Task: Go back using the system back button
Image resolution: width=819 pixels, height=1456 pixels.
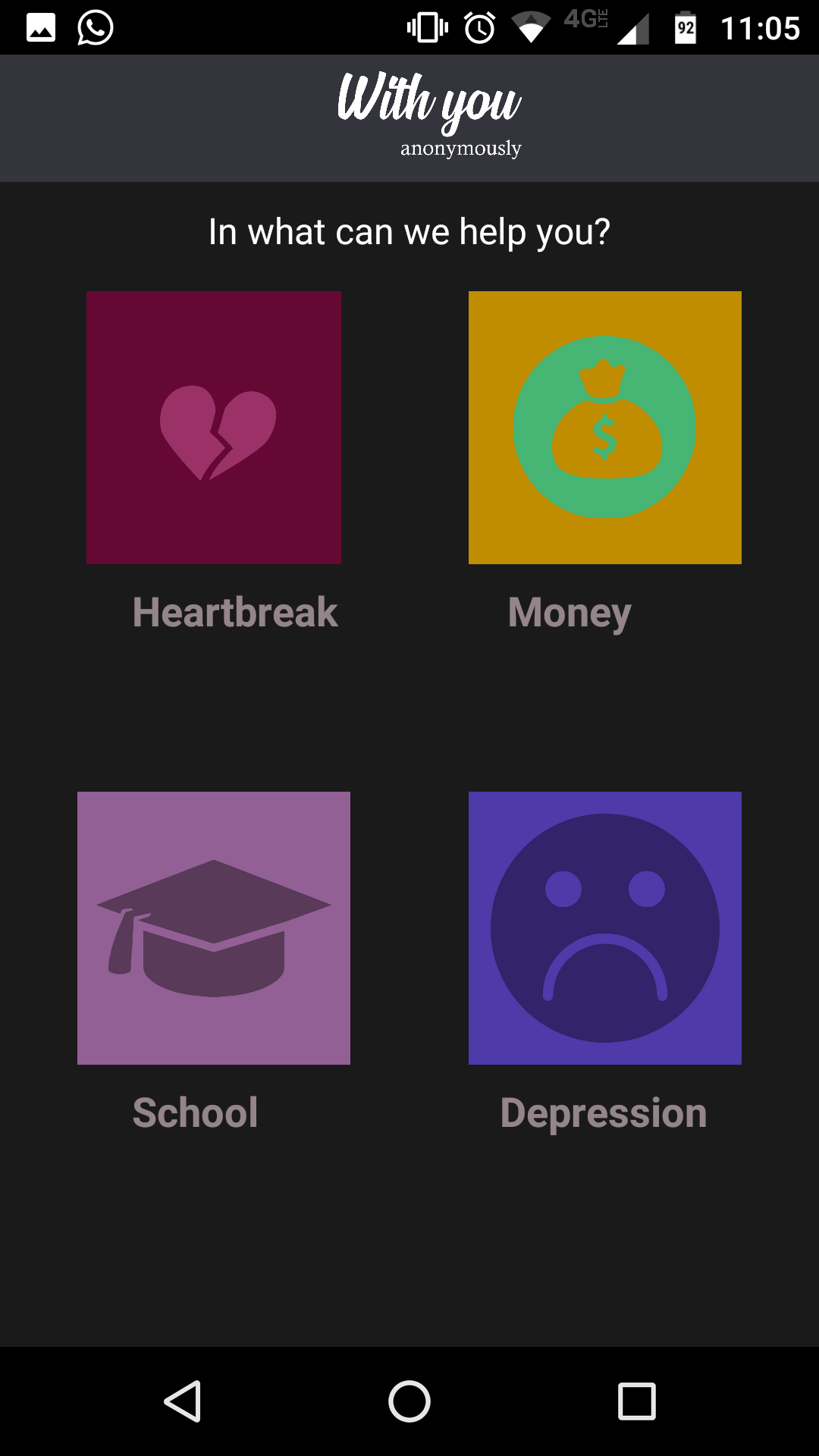Action: [x=183, y=1401]
